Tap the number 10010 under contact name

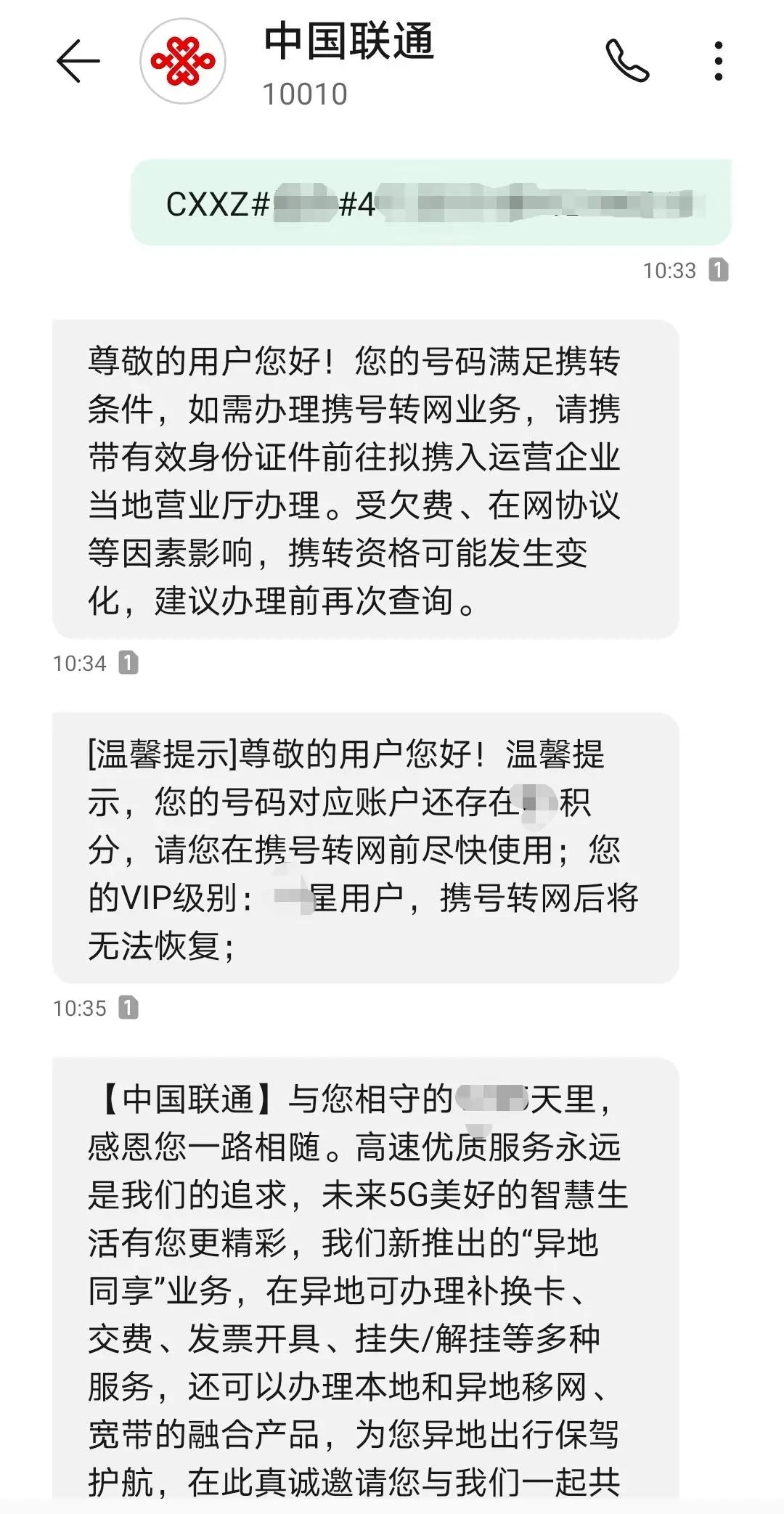tap(305, 93)
